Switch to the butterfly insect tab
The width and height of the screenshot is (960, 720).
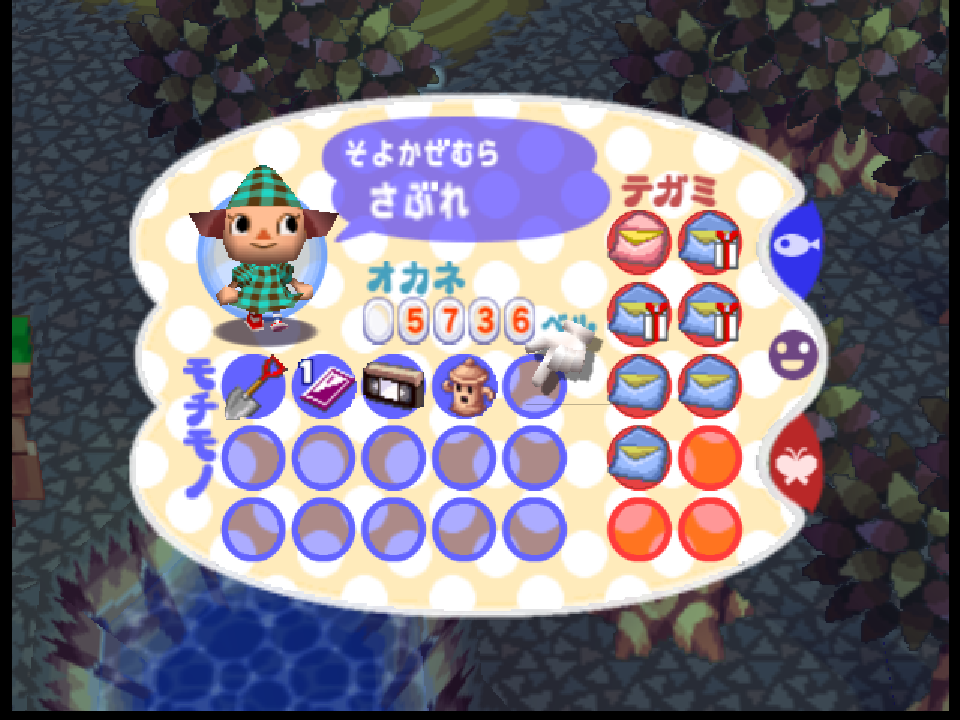(796, 466)
